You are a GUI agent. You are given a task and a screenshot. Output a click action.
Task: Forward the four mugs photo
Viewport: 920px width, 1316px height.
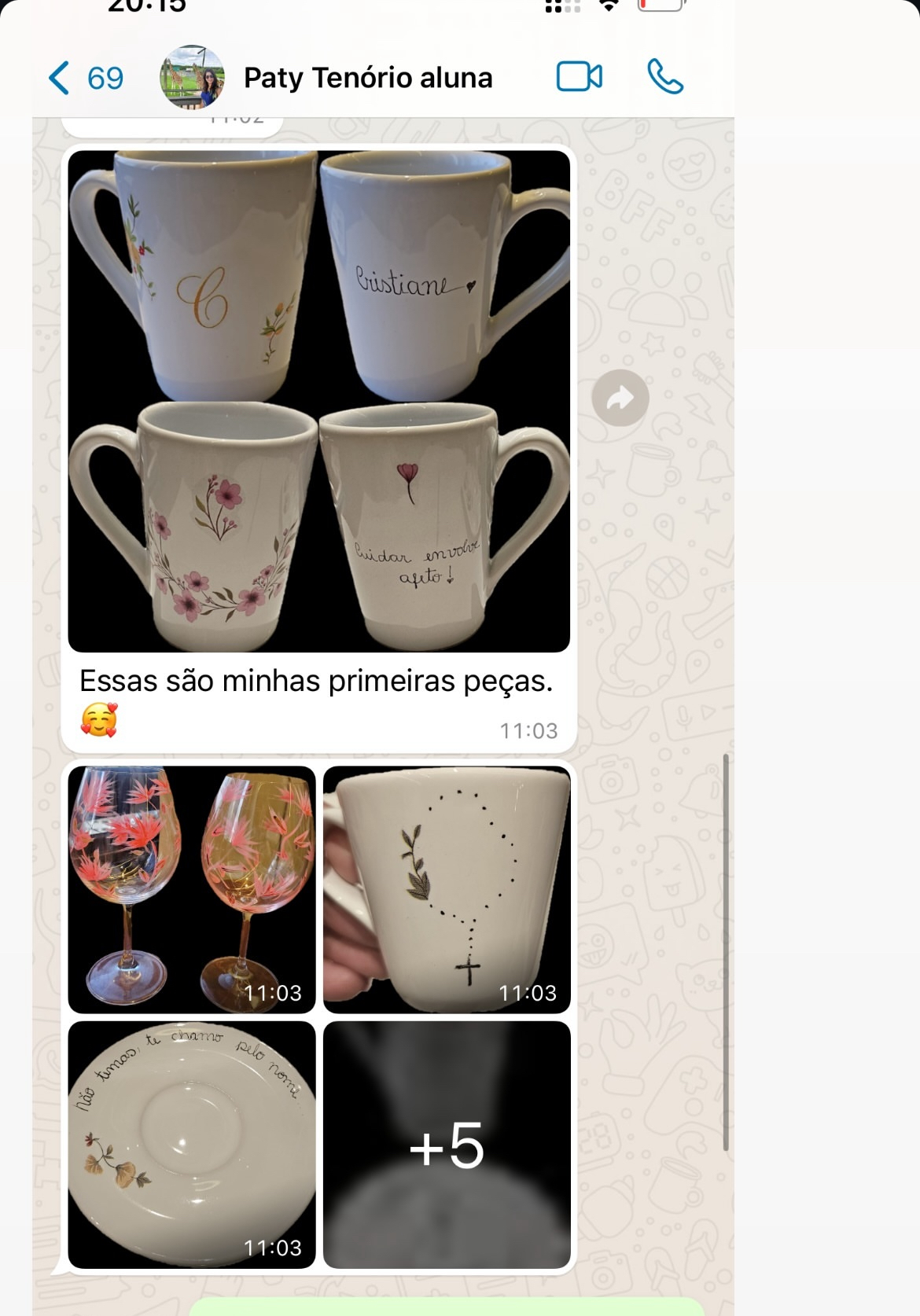(x=620, y=398)
